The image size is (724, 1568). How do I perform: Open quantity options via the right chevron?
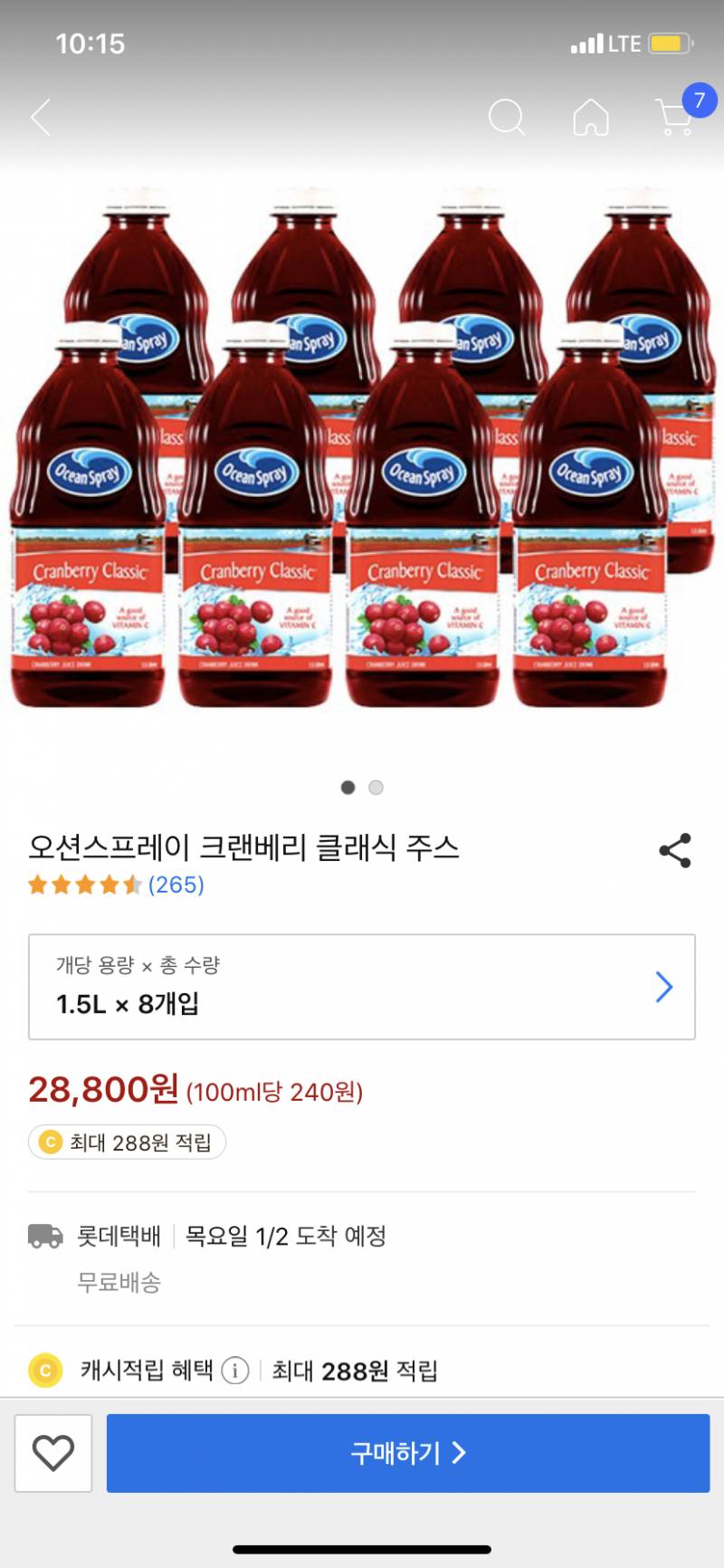click(x=663, y=987)
